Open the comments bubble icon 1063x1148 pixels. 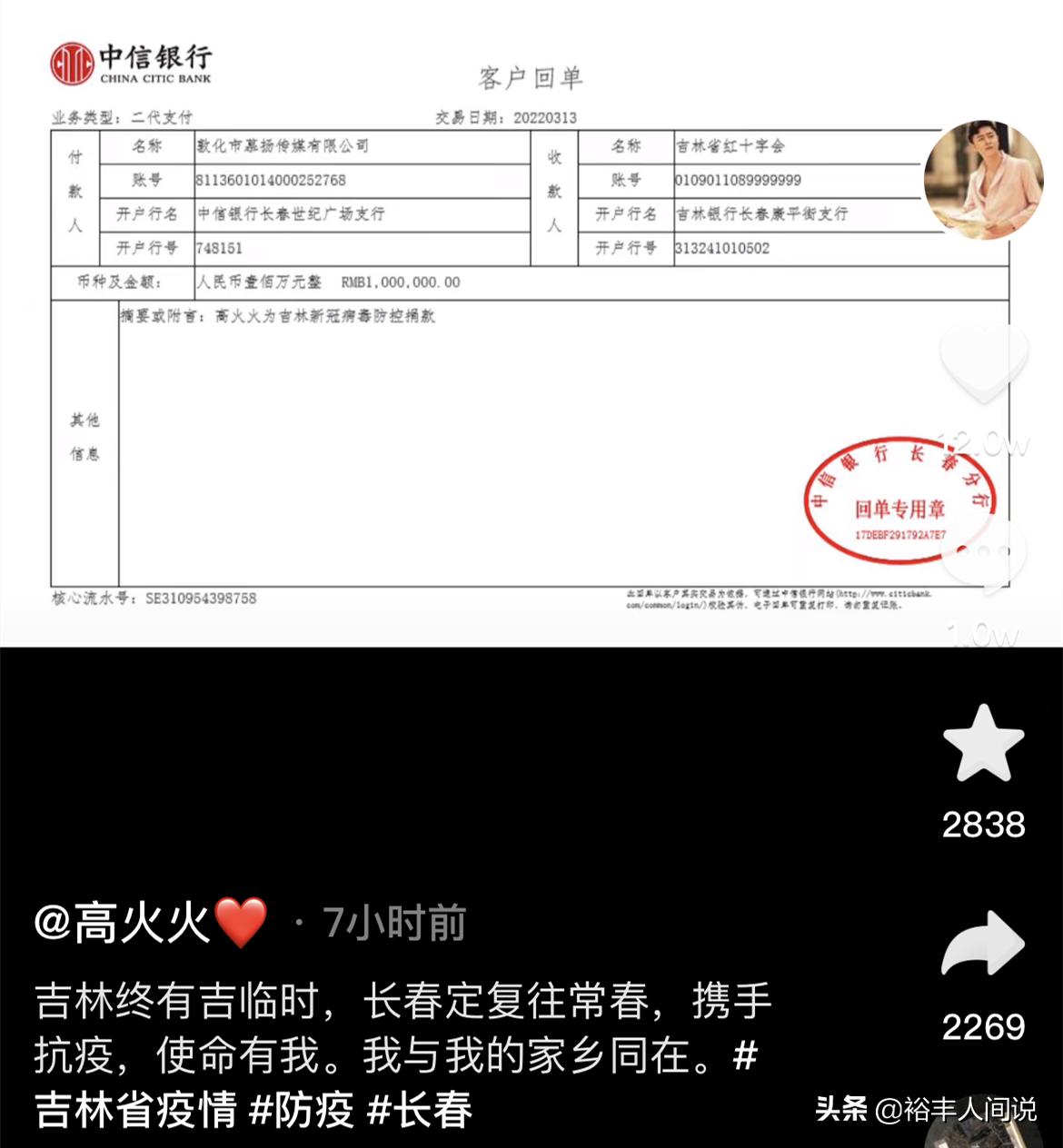tap(983, 556)
